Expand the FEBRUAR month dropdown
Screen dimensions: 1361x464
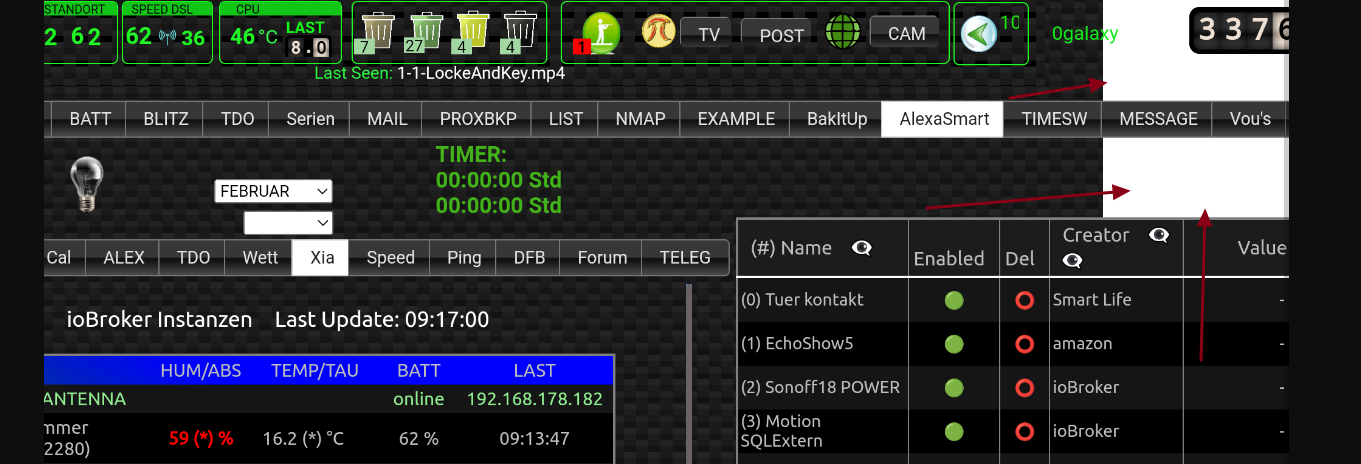pyautogui.click(x=274, y=191)
